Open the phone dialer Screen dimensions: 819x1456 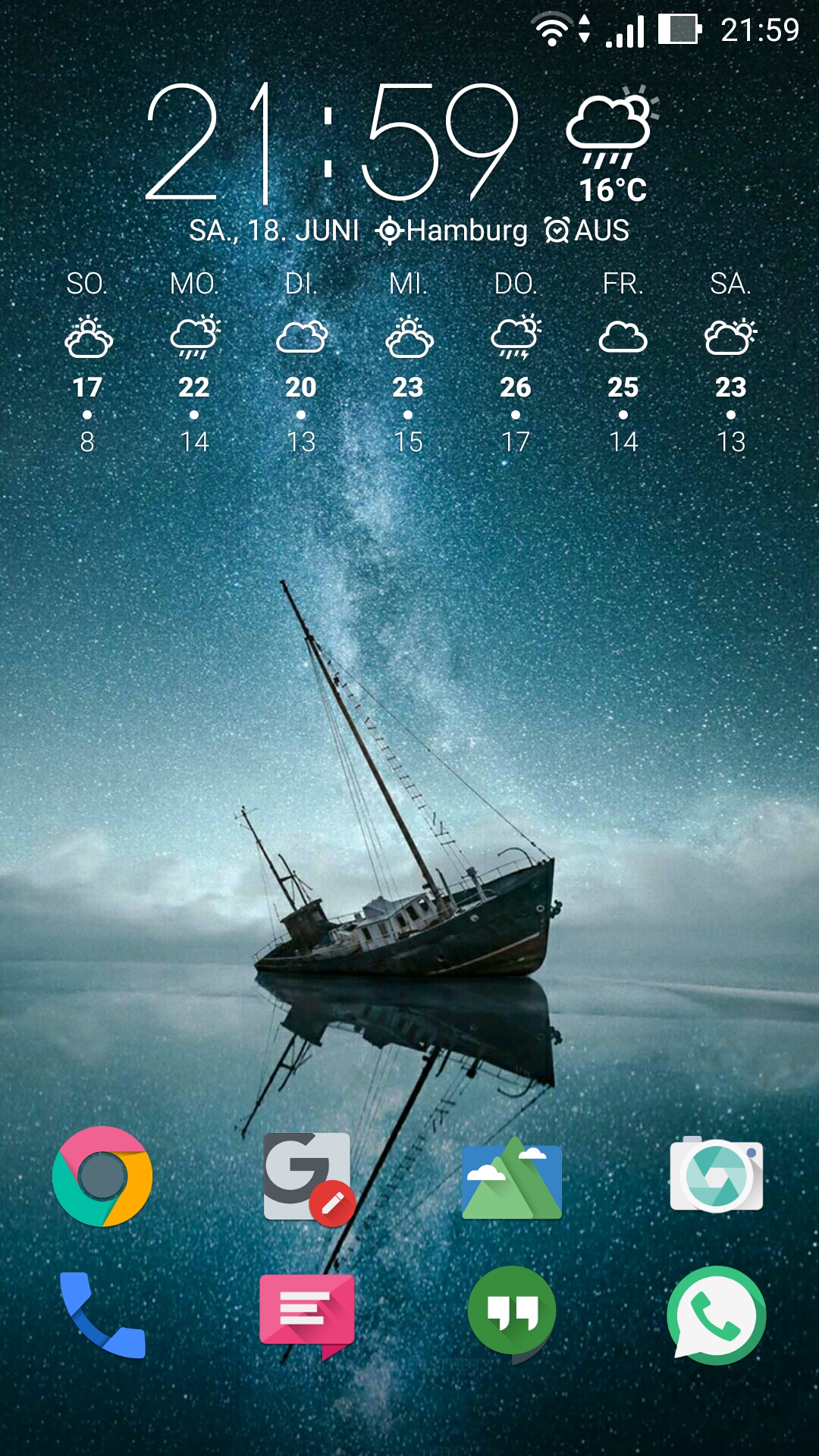(102, 1314)
